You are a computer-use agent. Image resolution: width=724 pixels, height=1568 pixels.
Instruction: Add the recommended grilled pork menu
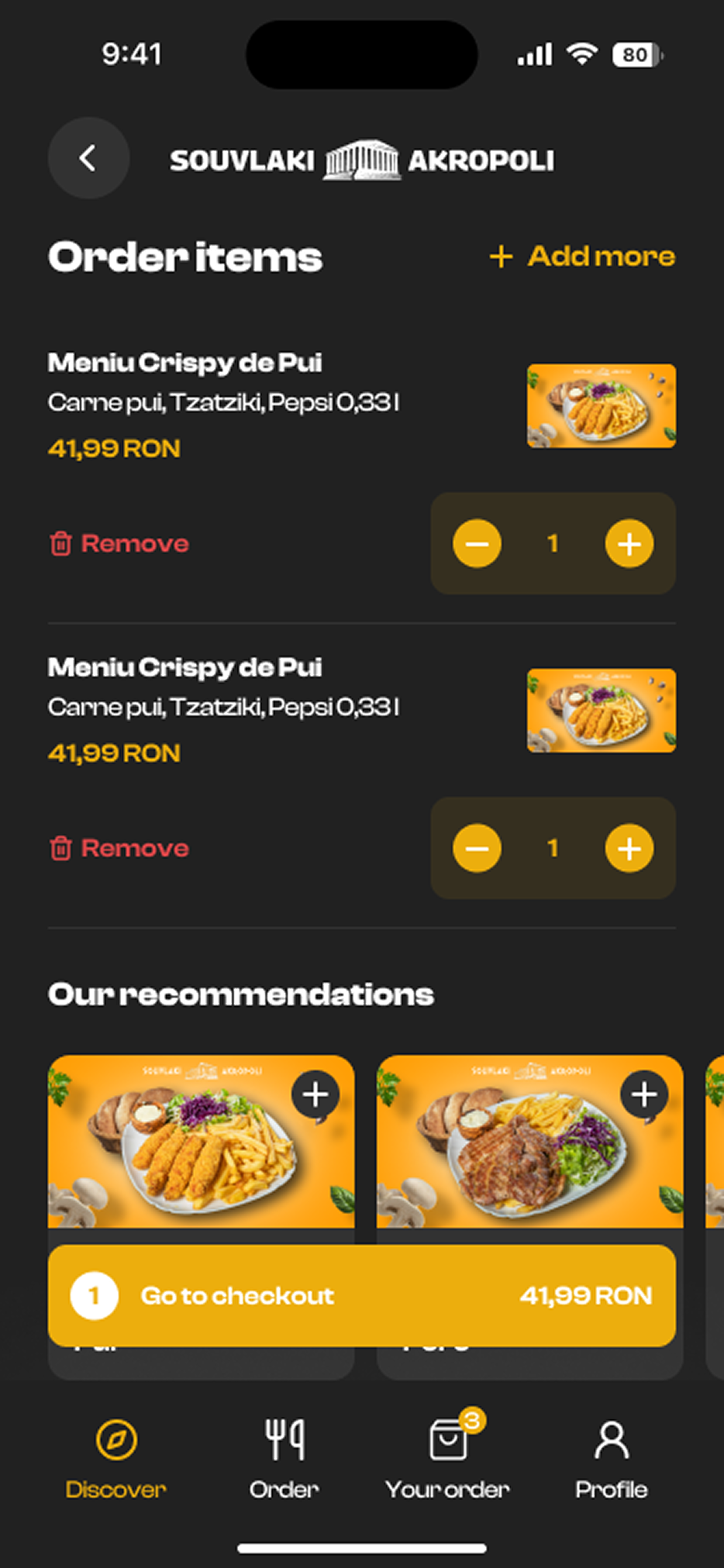coord(643,1094)
